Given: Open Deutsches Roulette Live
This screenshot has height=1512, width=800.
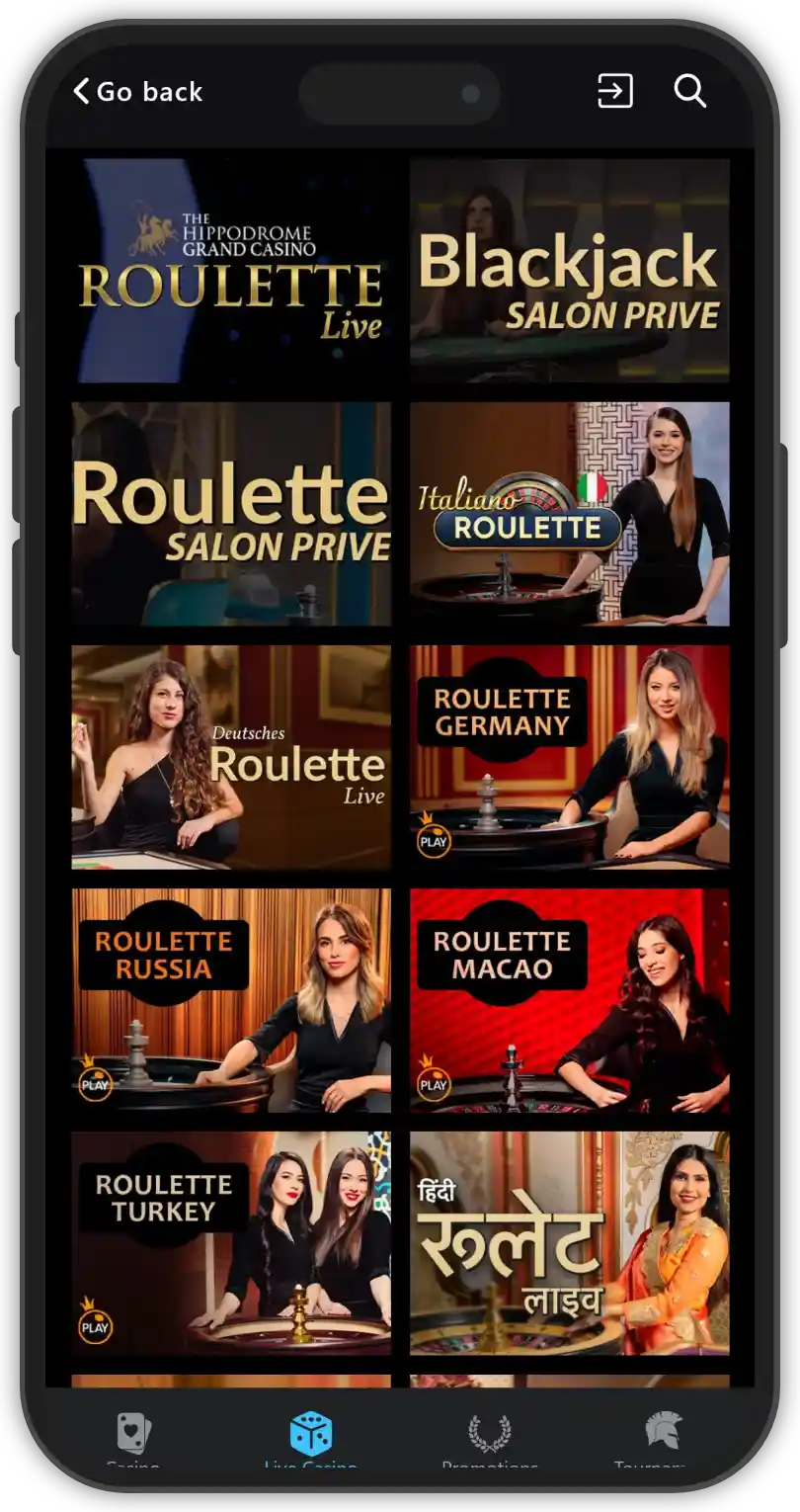Looking at the screenshot, I should point(231,757).
